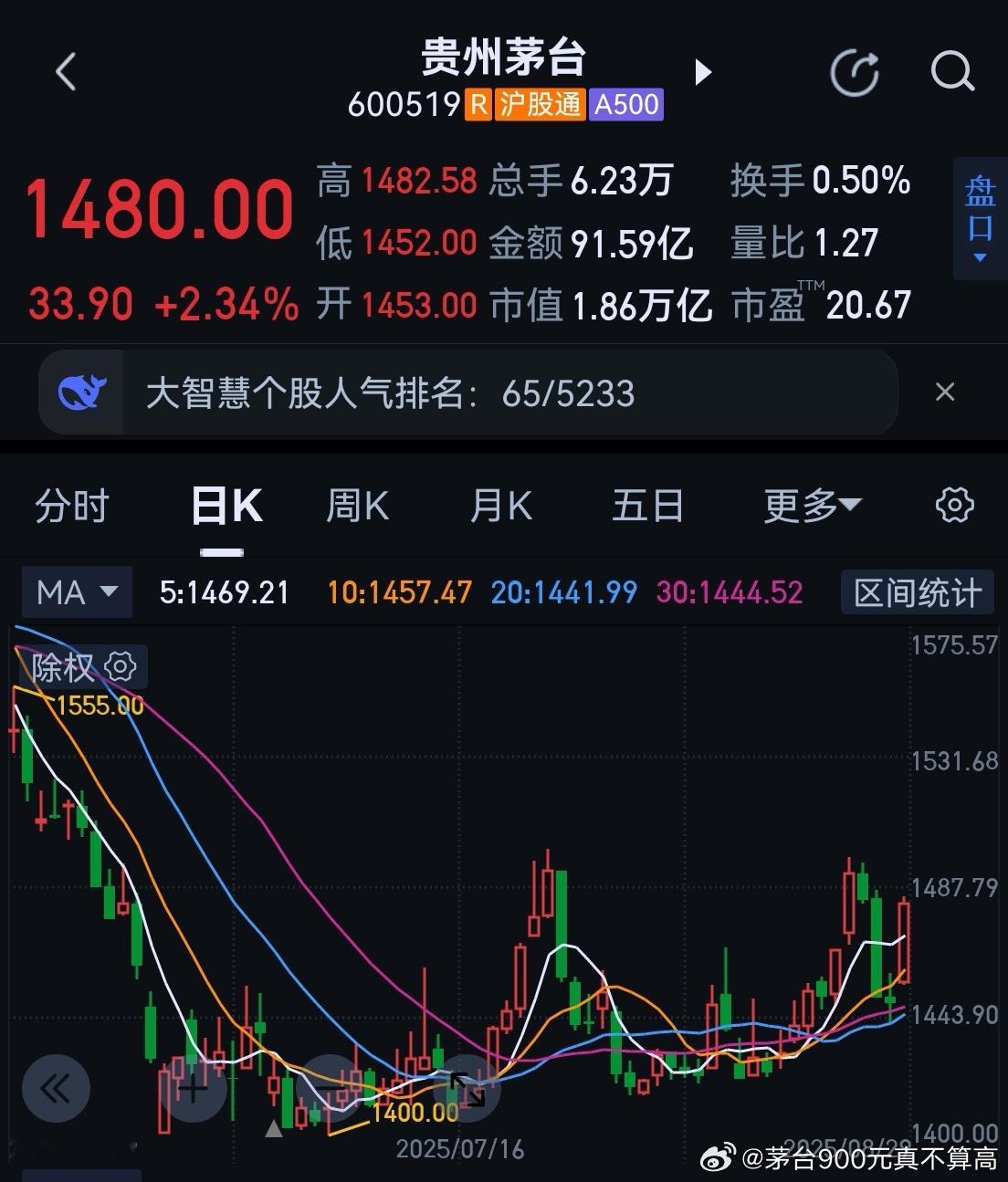The height and width of the screenshot is (1182, 1008).
Task: Expand the 盘口 panel chevron
Action: (x=980, y=258)
